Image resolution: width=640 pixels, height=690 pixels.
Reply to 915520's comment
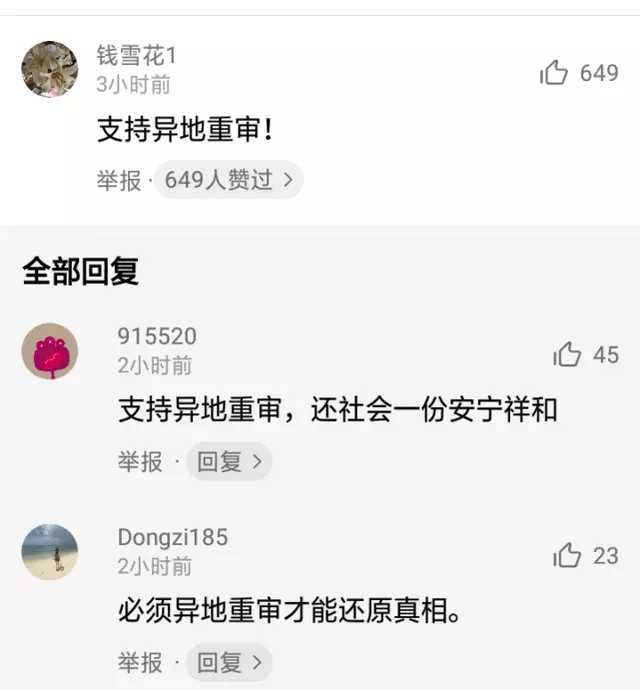tap(229, 461)
